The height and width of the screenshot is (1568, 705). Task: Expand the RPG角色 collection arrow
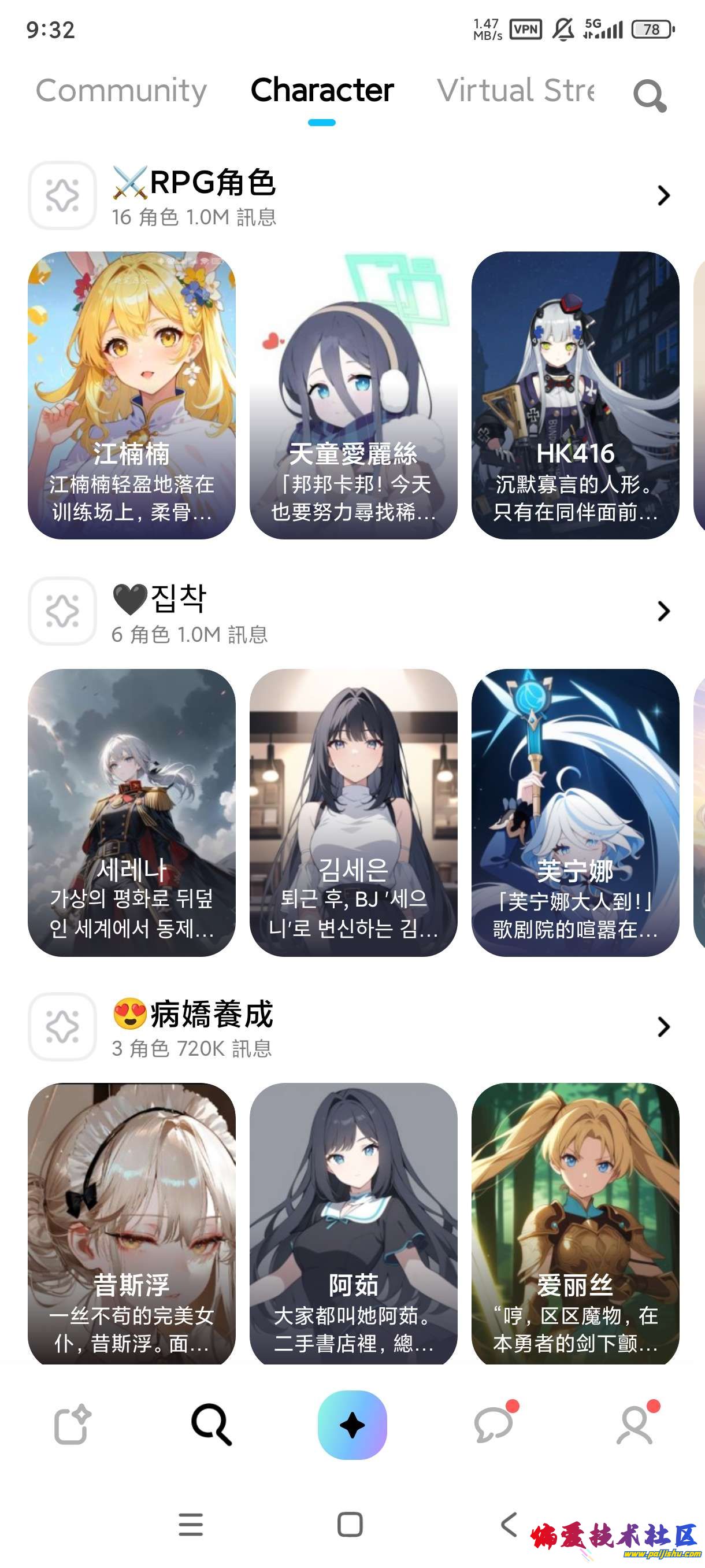click(663, 195)
